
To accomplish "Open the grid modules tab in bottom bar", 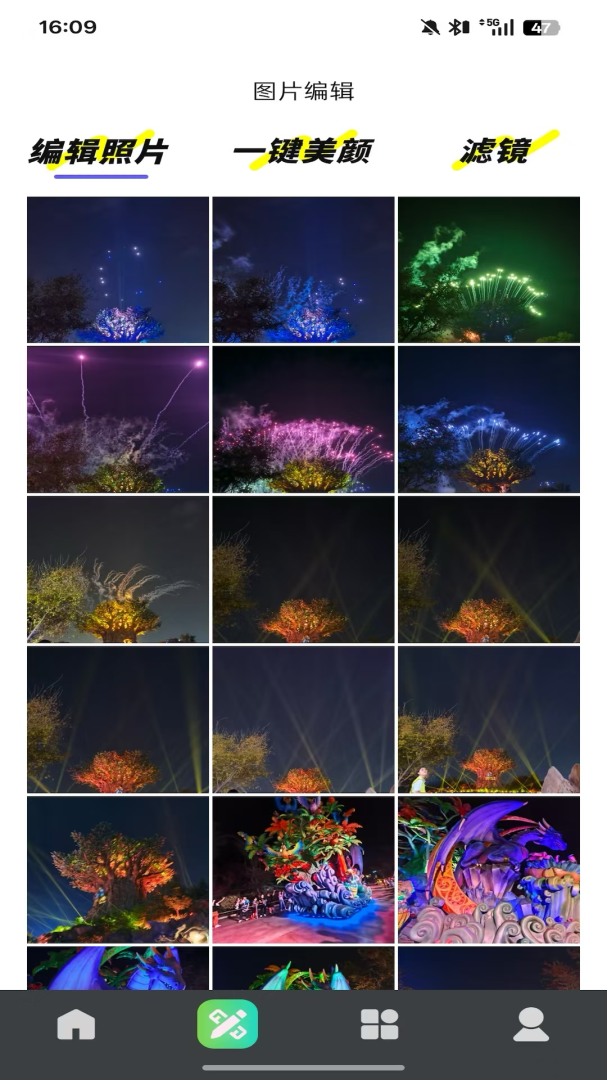I will click(379, 1024).
